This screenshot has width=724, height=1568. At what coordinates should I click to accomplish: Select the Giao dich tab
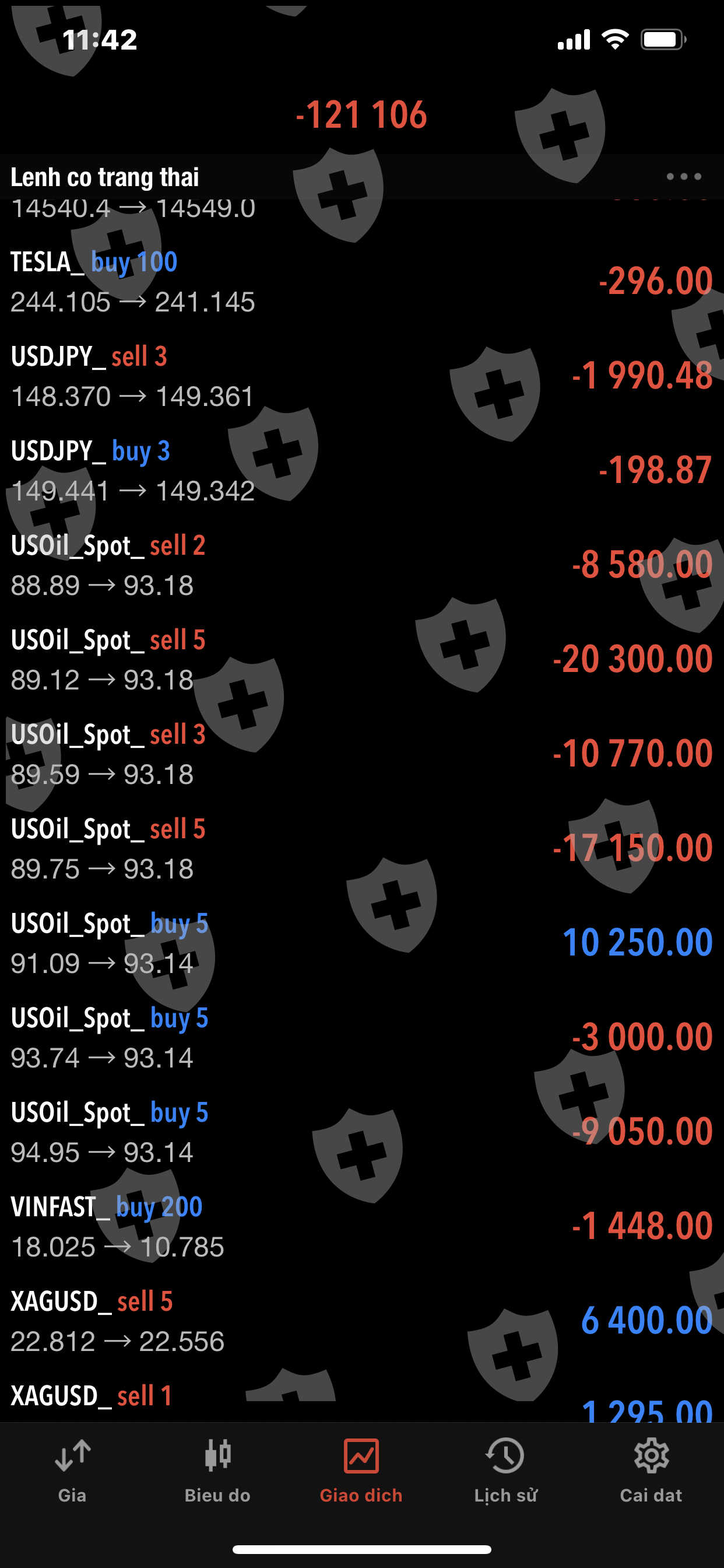pyautogui.click(x=361, y=1469)
